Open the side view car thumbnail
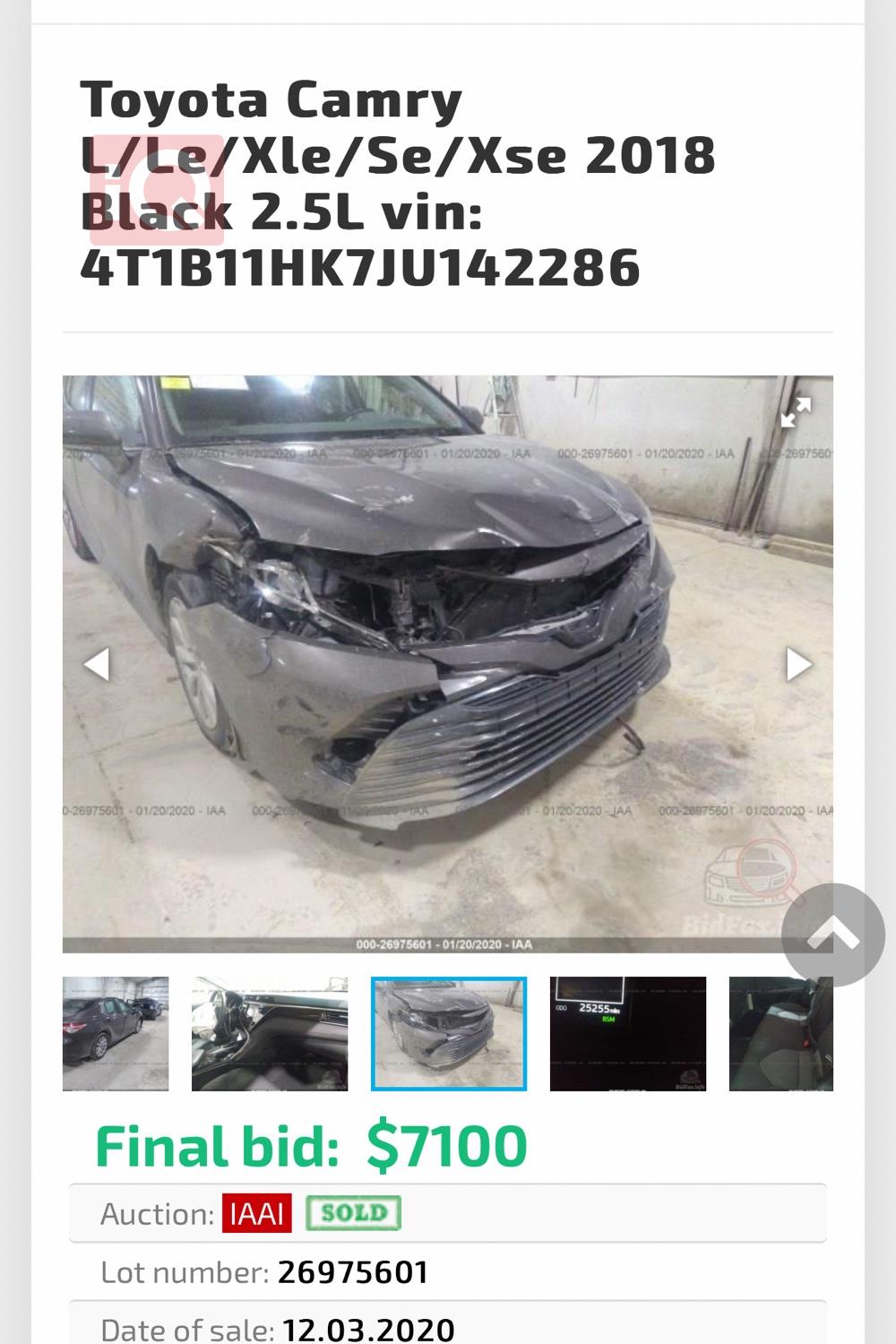The image size is (896, 1344). point(116,1033)
